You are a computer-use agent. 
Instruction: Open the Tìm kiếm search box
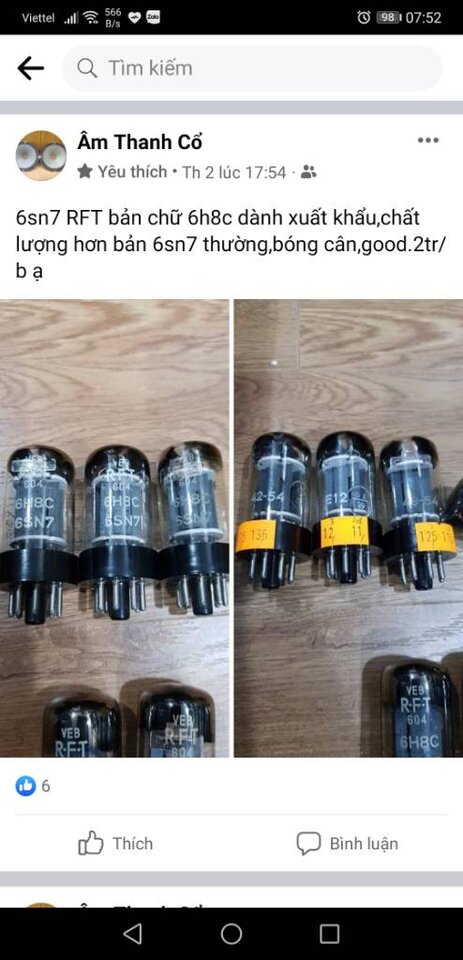(x=252, y=68)
